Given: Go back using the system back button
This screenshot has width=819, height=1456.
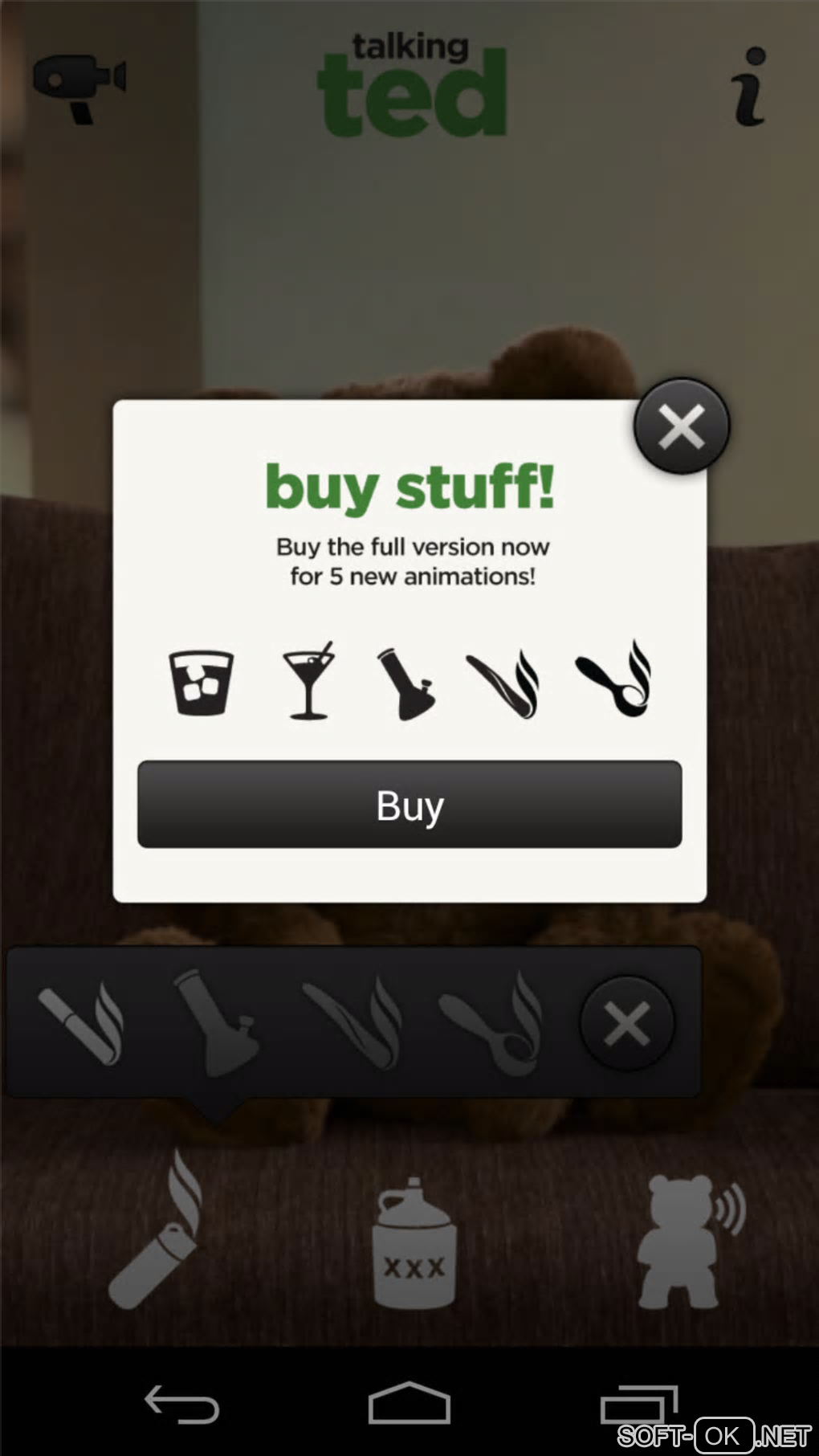Looking at the screenshot, I should [x=181, y=1404].
